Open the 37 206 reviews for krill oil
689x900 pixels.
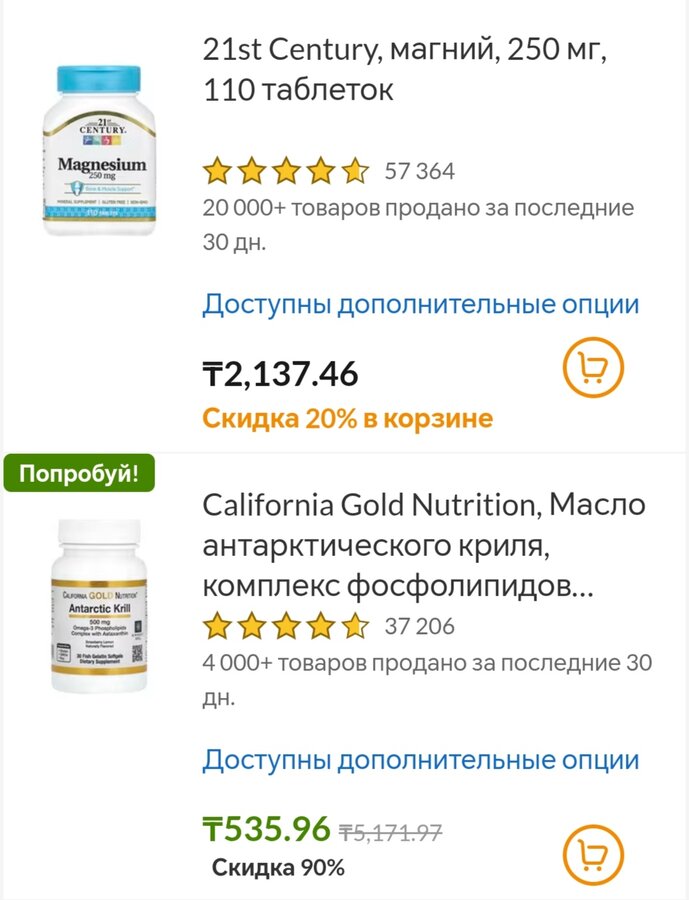(x=419, y=627)
